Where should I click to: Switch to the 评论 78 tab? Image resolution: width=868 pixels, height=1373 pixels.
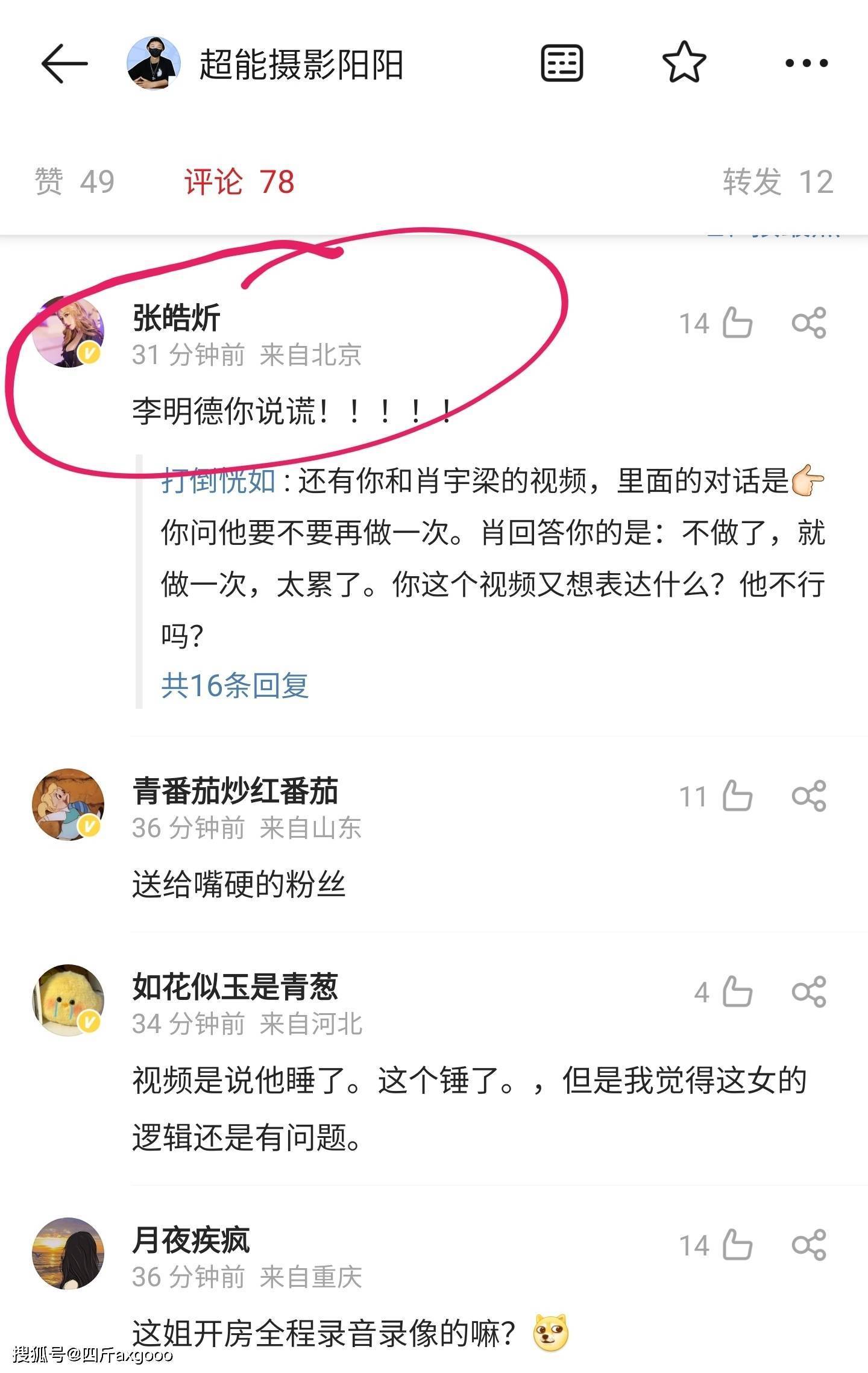(239, 181)
